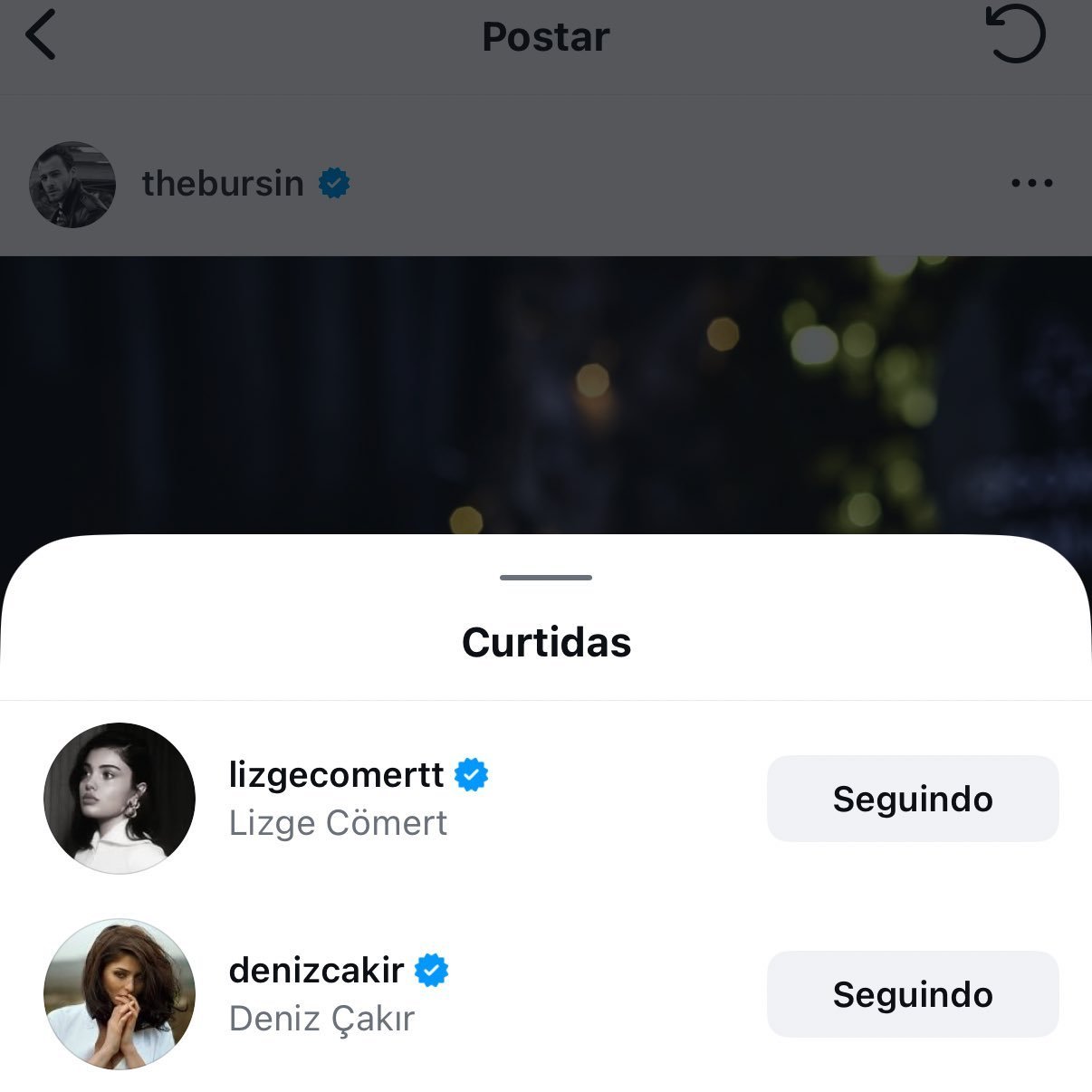Unfollow Deniz Çakır via the Seguindo button
The width and height of the screenshot is (1092, 1092).
click(x=912, y=994)
